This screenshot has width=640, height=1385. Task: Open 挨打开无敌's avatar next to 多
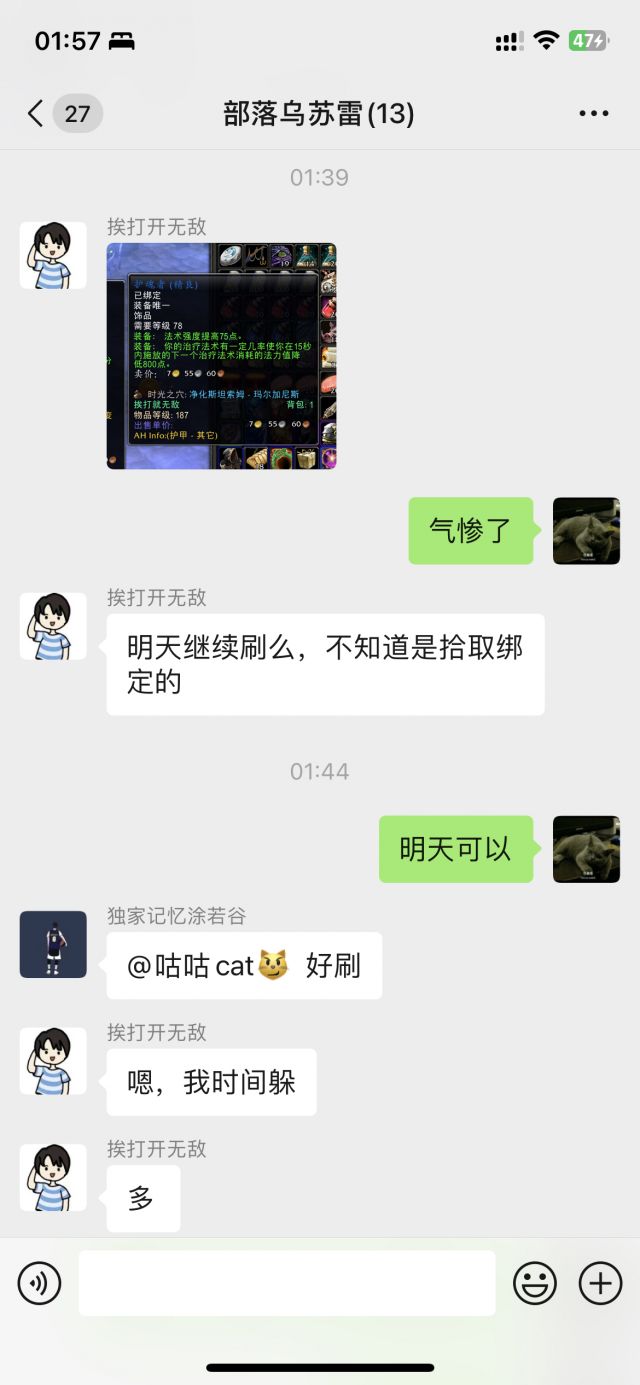click(x=53, y=1177)
